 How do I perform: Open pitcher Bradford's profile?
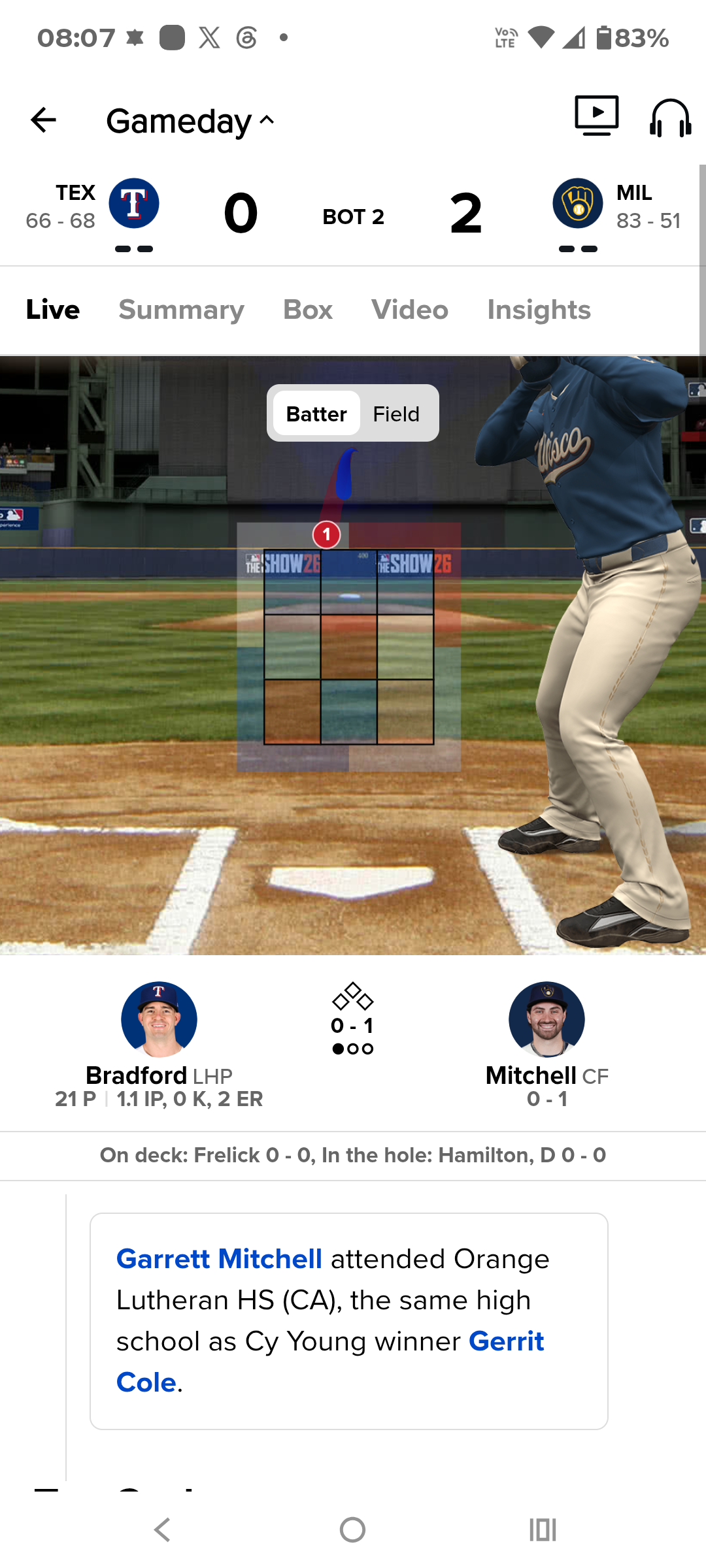(159, 1019)
